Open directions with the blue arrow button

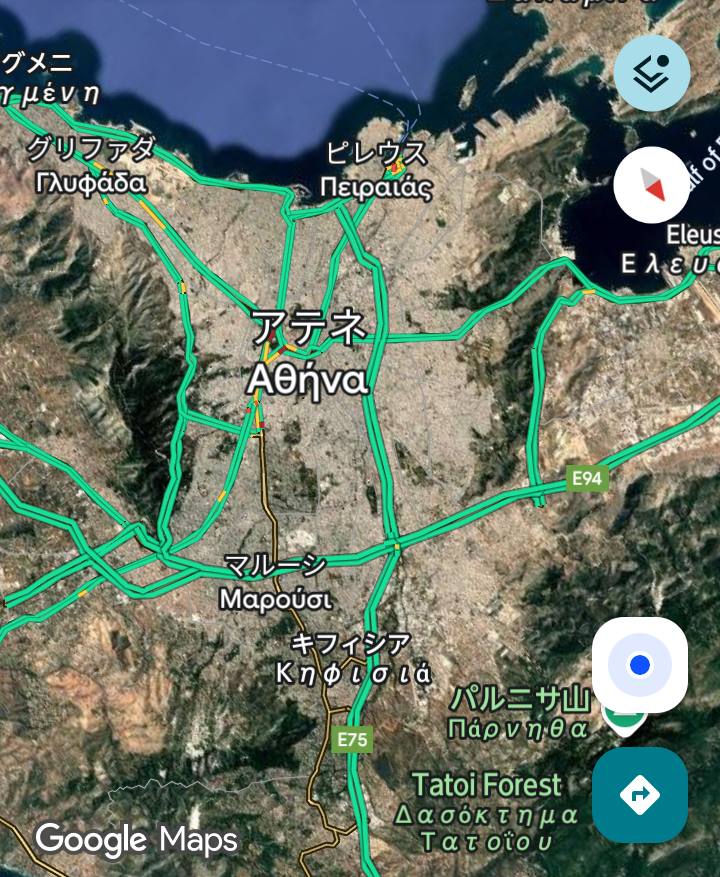pos(640,795)
